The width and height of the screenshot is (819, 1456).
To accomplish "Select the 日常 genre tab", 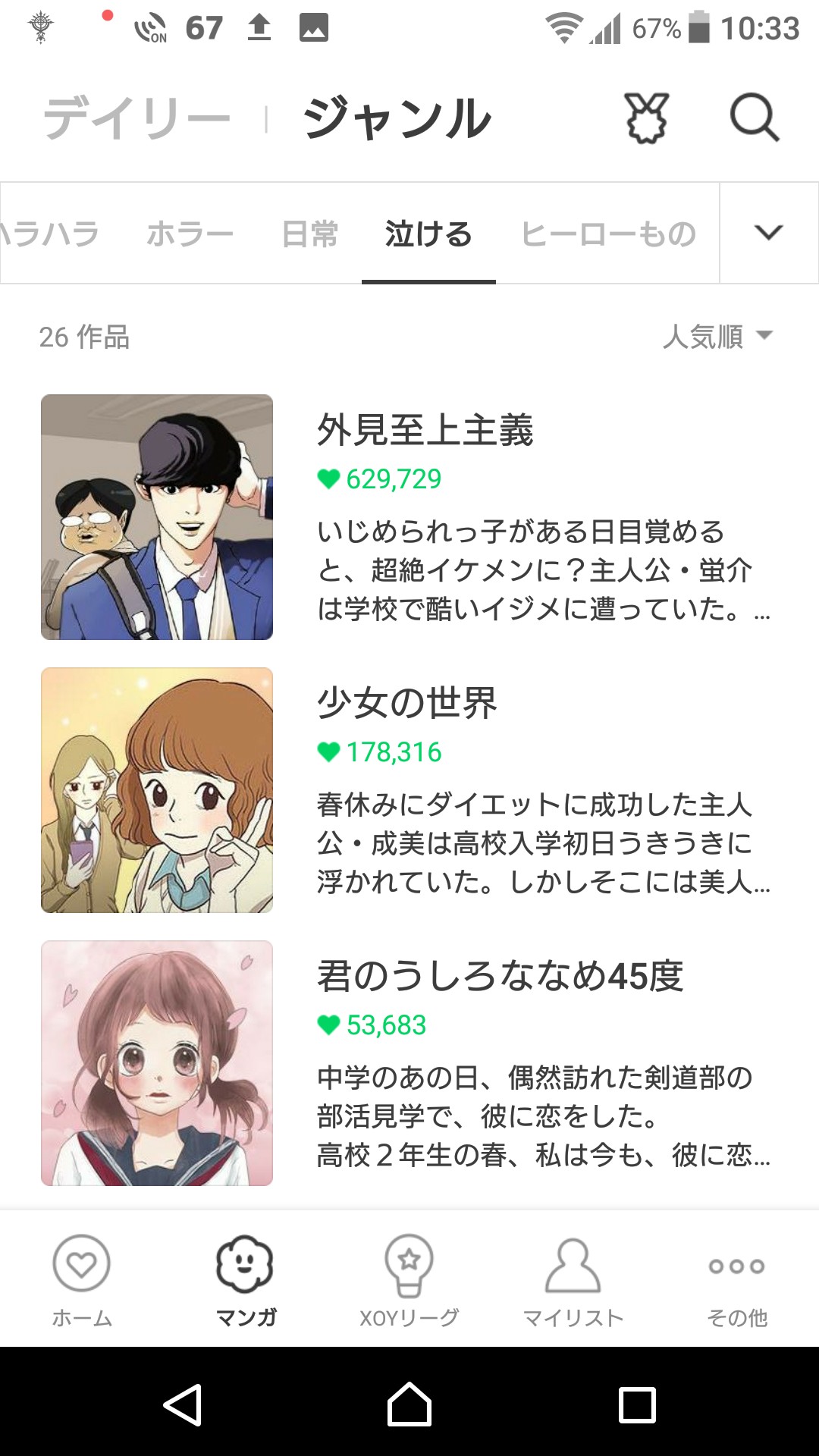I will pyautogui.click(x=309, y=234).
